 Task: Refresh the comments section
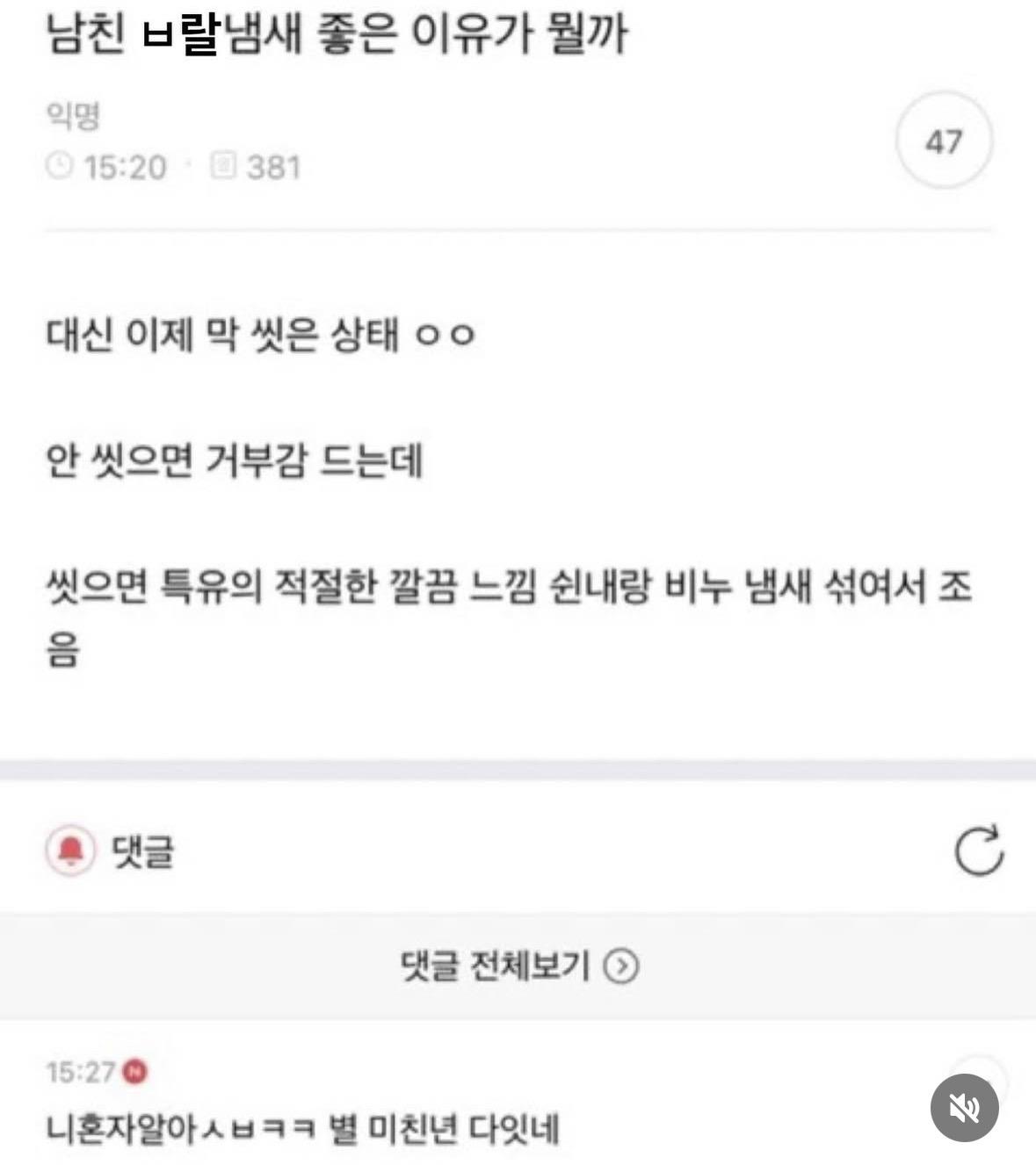(x=978, y=850)
